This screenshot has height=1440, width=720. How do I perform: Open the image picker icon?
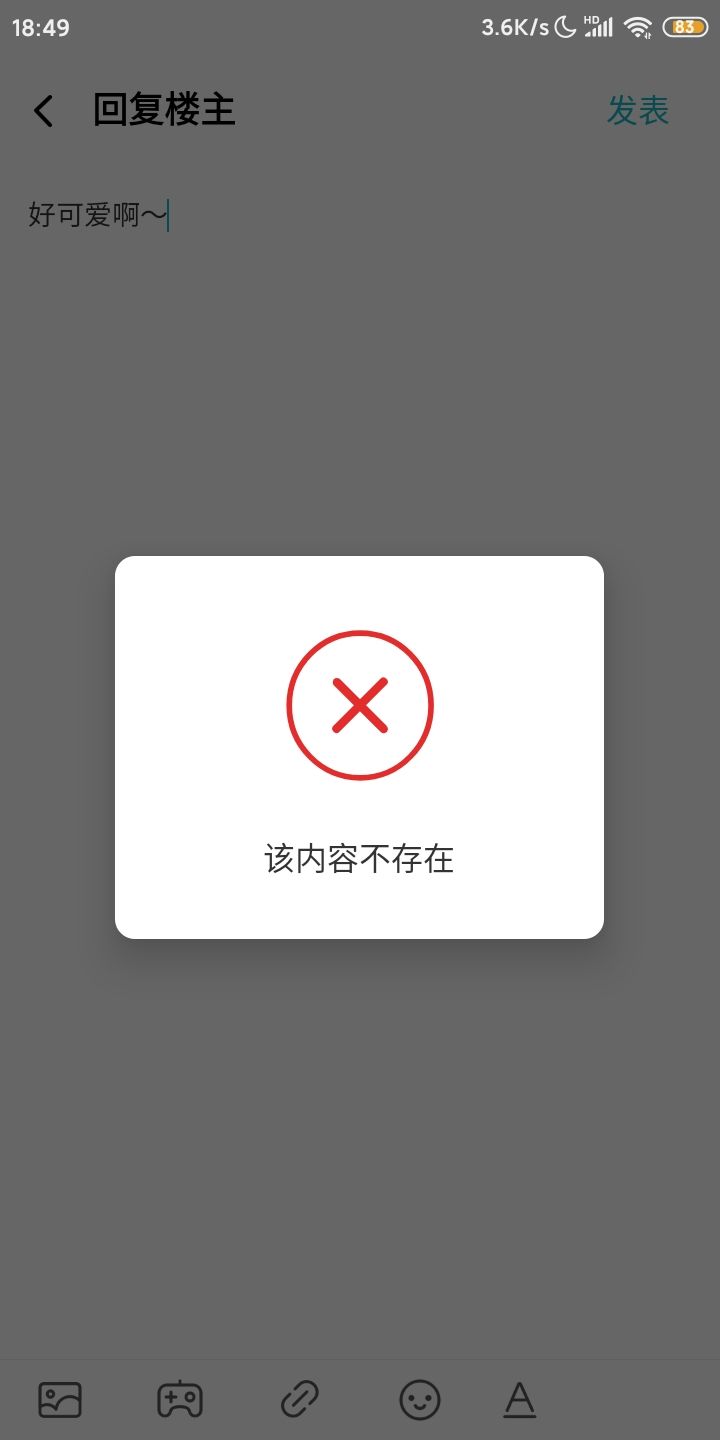[x=60, y=1400]
